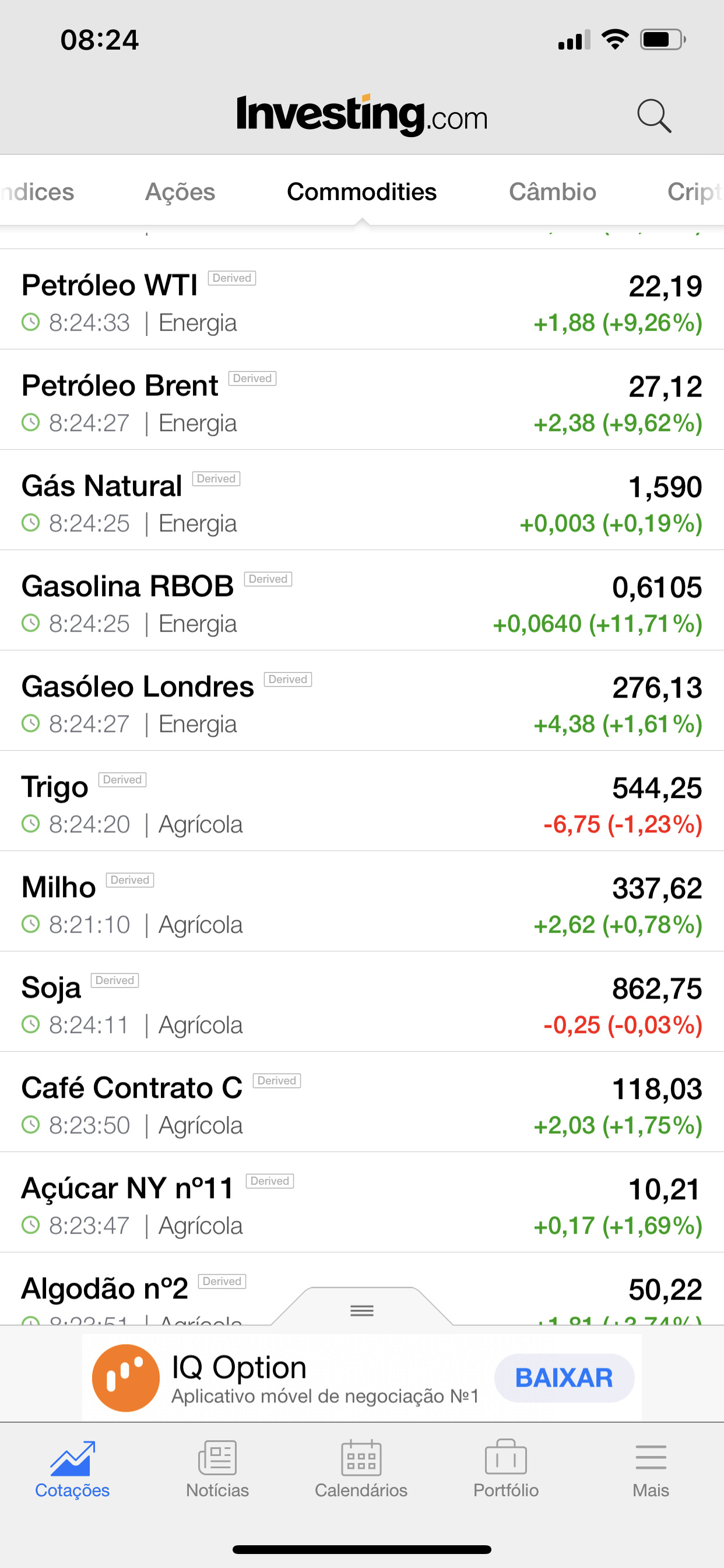Open the Trigo commodity row
The width and height of the screenshot is (724, 1568).
[362, 801]
